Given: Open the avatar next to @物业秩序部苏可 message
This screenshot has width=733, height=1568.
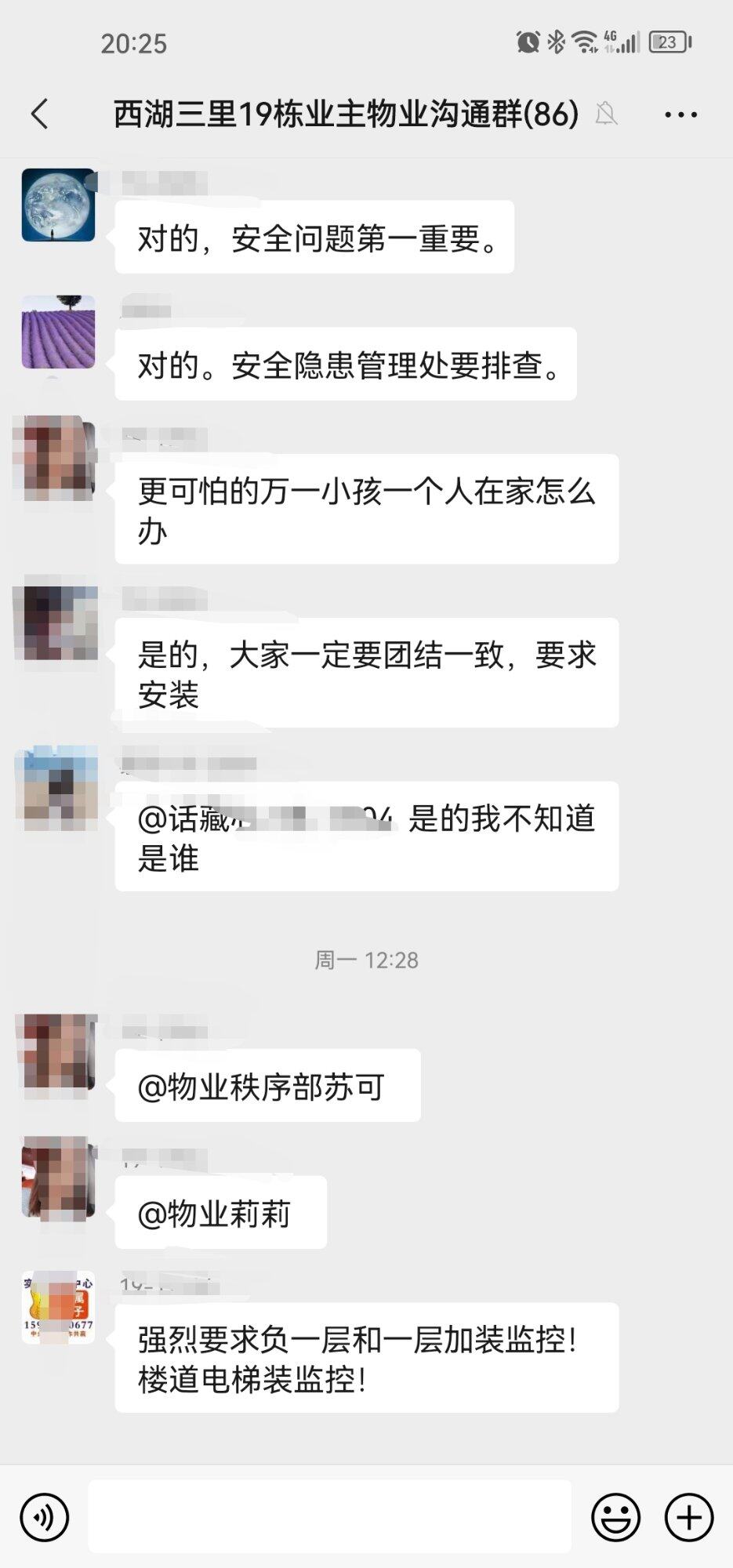Looking at the screenshot, I should point(58,1052).
